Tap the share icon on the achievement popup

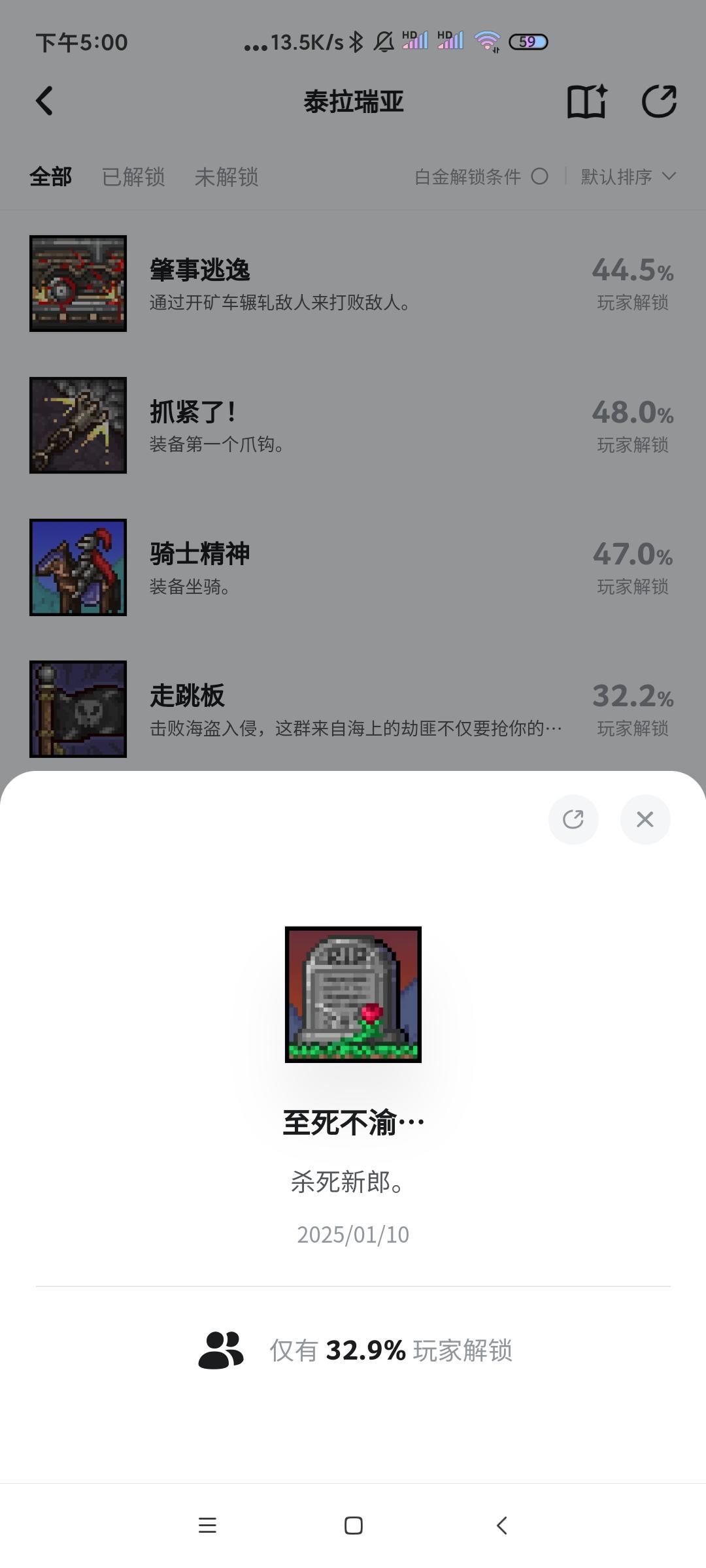click(573, 819)
